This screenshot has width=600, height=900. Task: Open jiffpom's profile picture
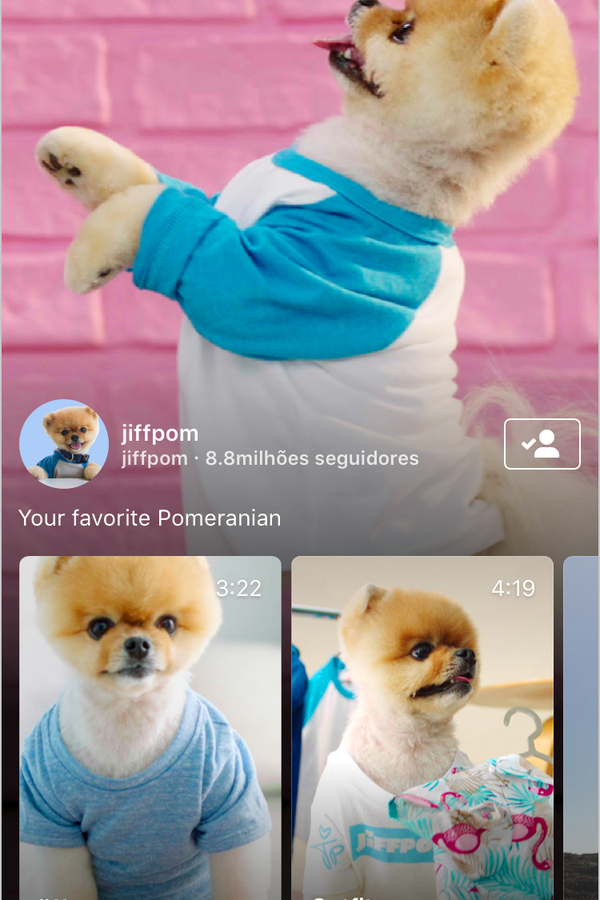64,444
